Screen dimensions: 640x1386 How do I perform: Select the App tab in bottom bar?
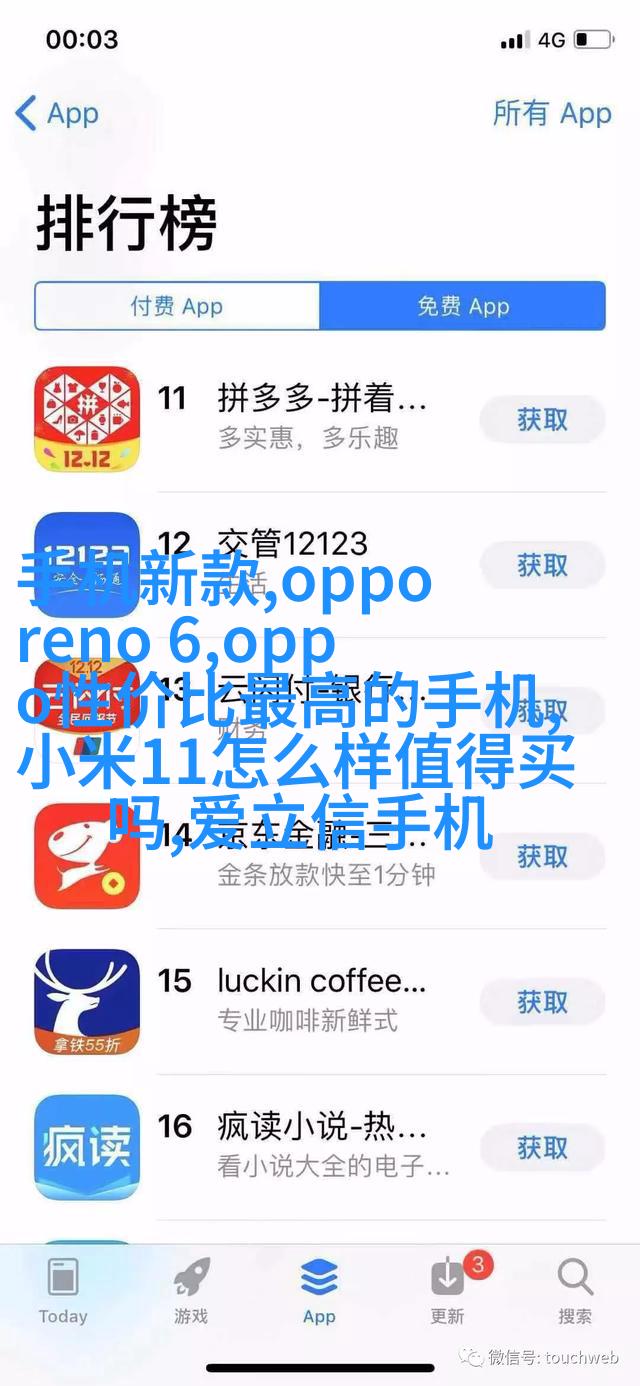click(319, 1292)
